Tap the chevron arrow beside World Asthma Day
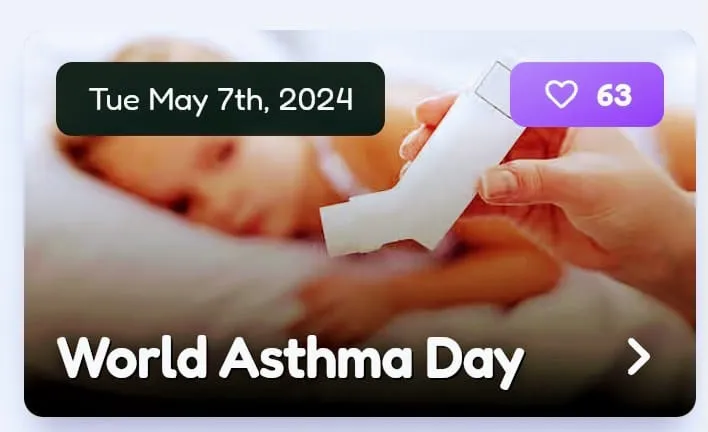708x432 pixels. (x=638, y=357)
